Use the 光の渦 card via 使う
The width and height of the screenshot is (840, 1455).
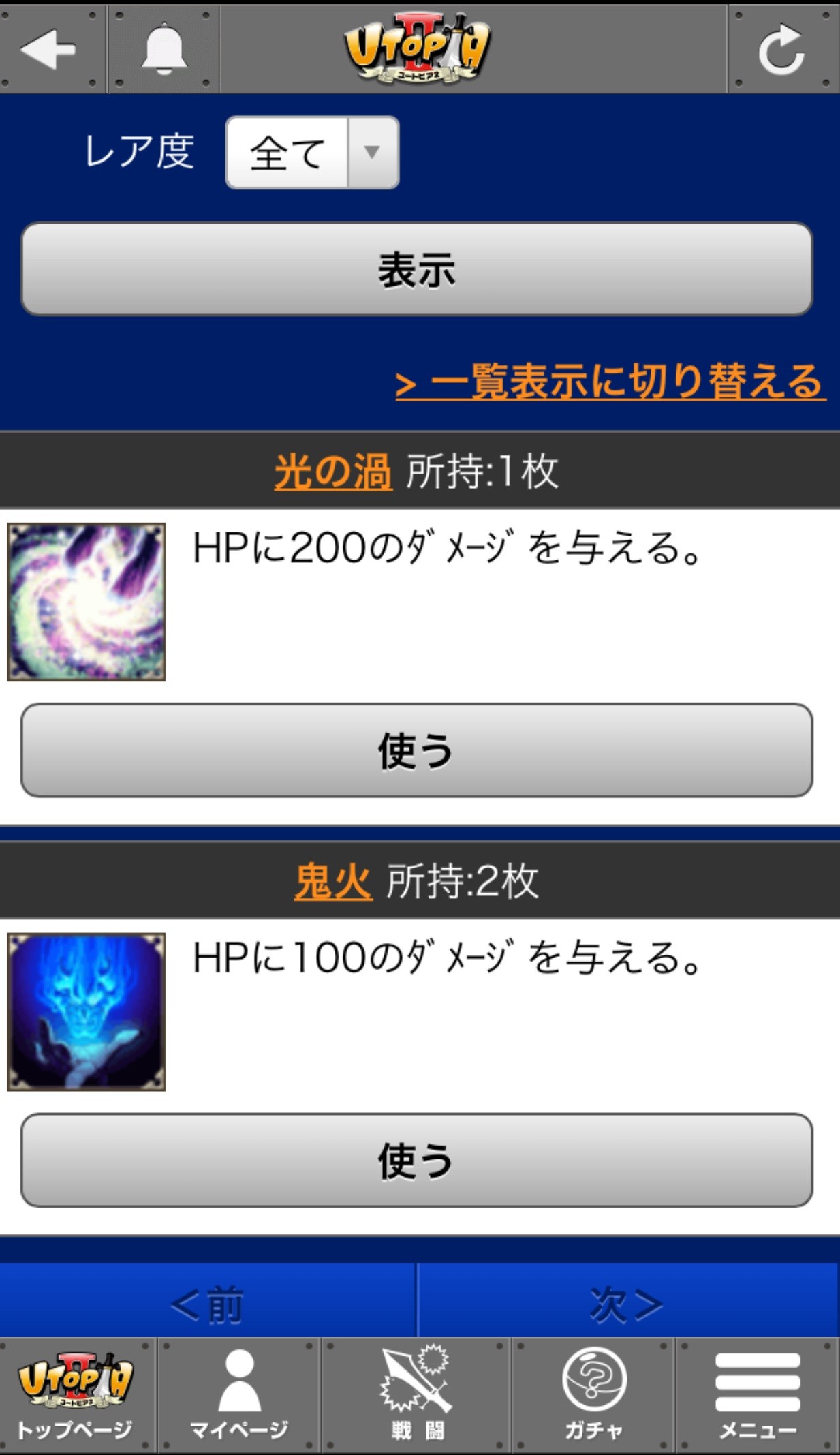point(417,750)
